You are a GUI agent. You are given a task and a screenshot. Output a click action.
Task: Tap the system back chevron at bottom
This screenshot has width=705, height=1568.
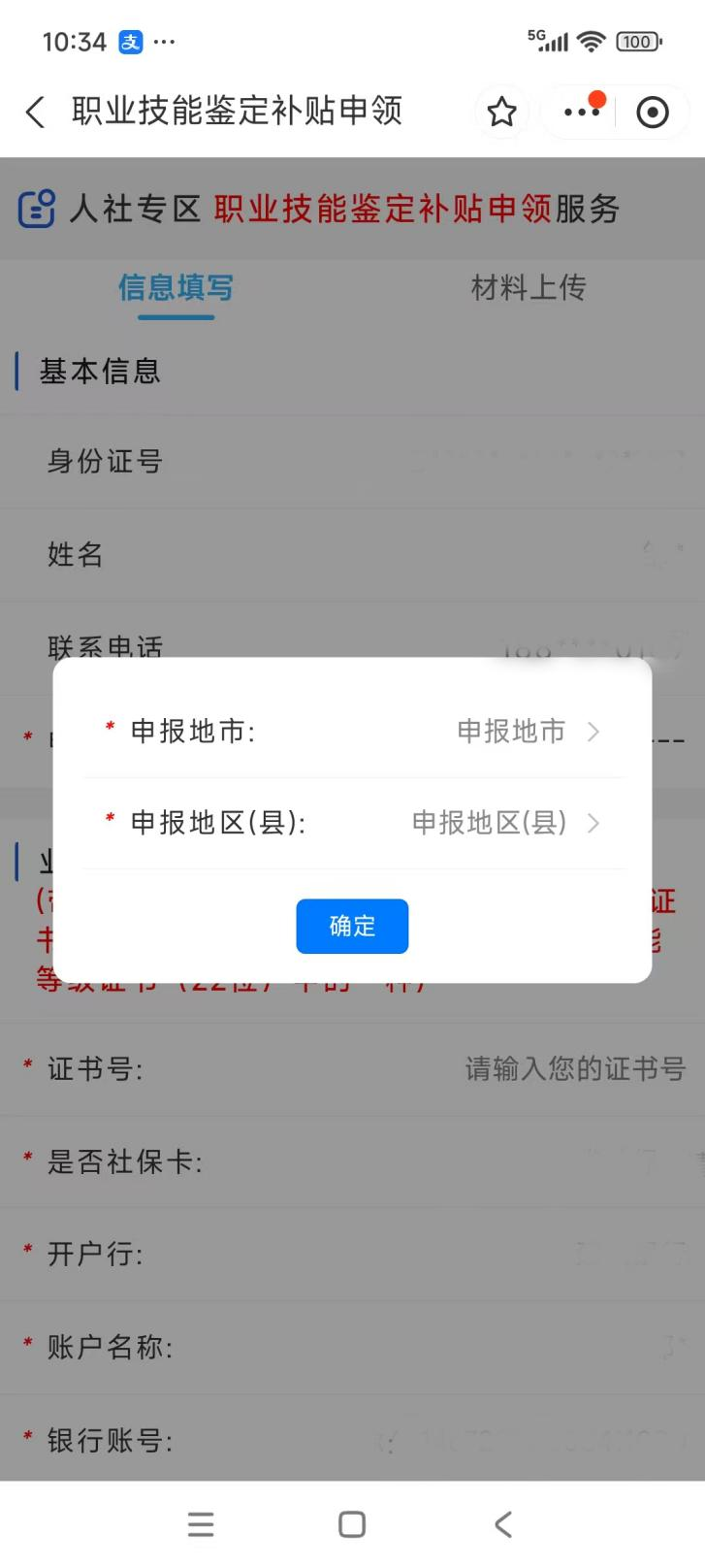coord(501,1523)
